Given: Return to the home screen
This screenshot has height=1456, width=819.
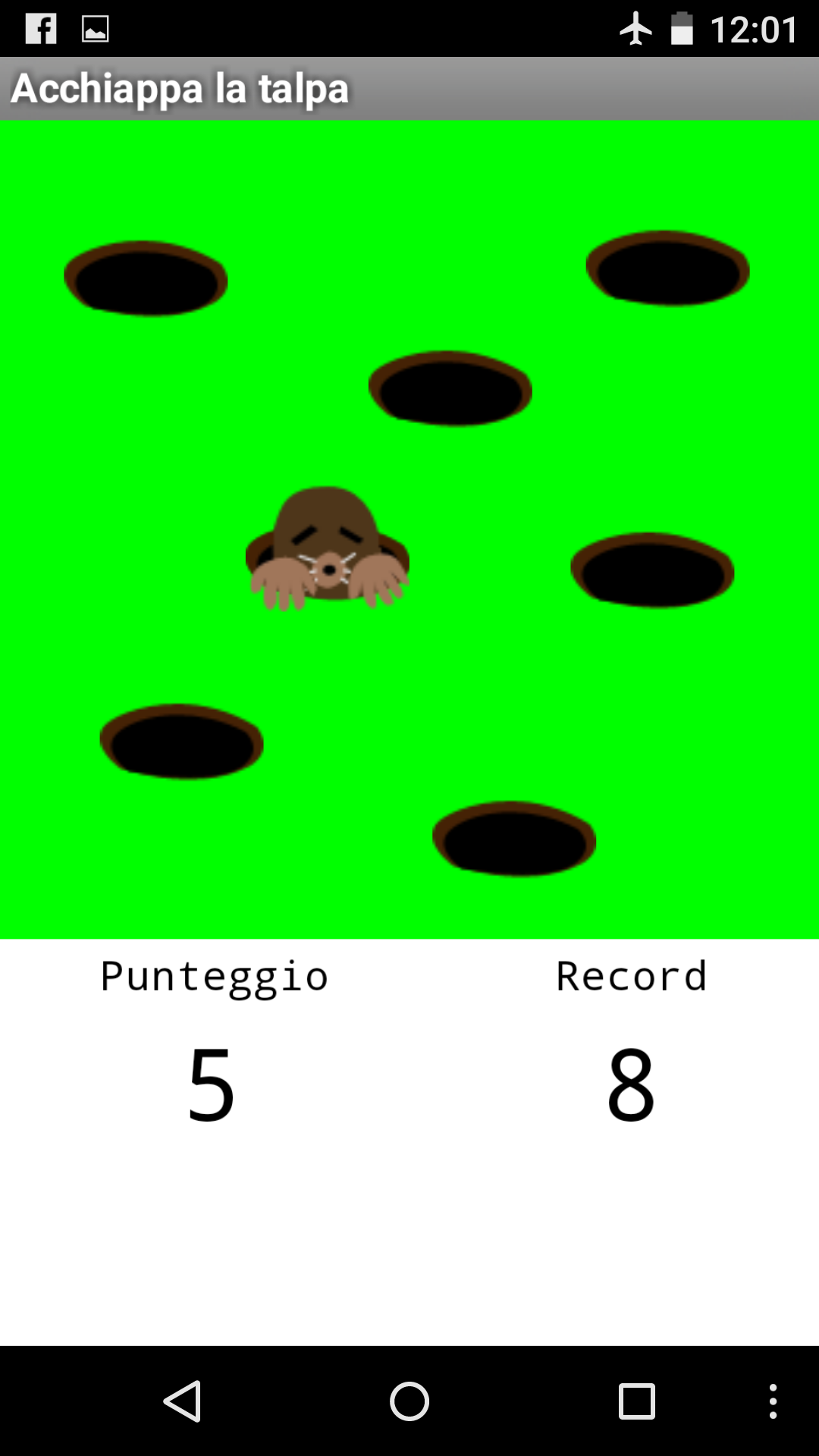Looking at the screenshot, I should [409, 1401].
